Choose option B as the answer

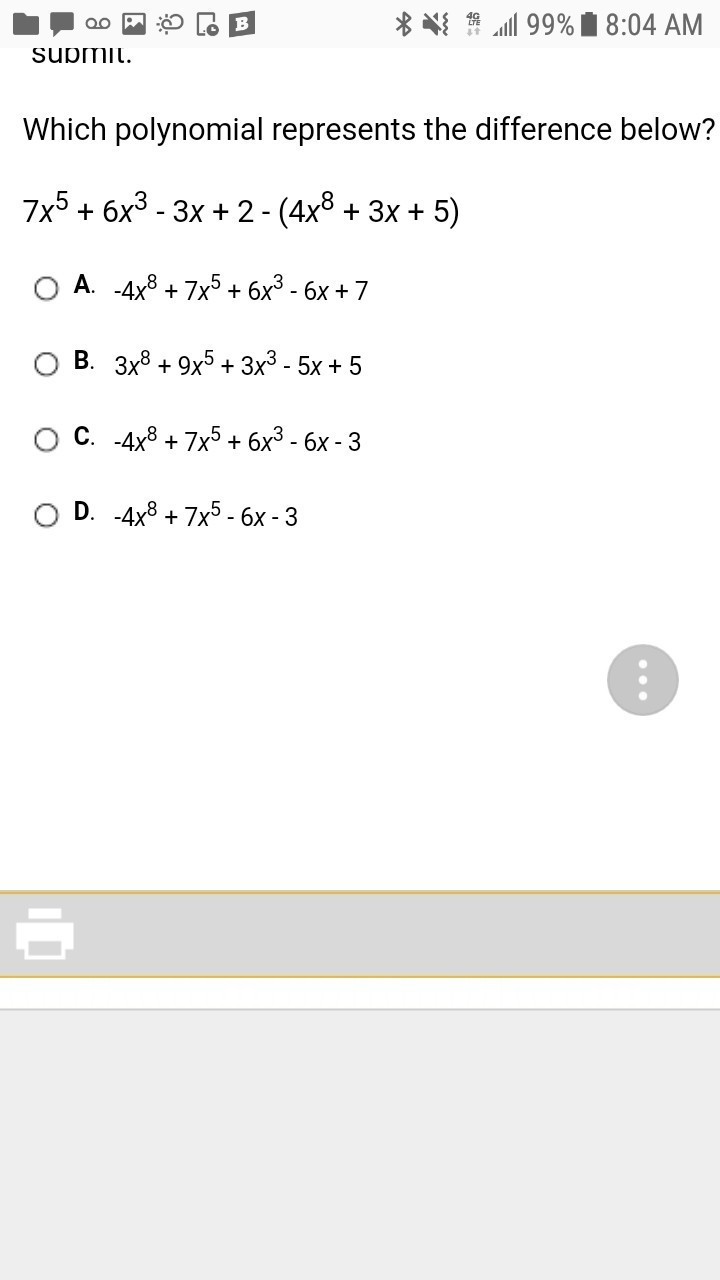[x=46, y=364]
